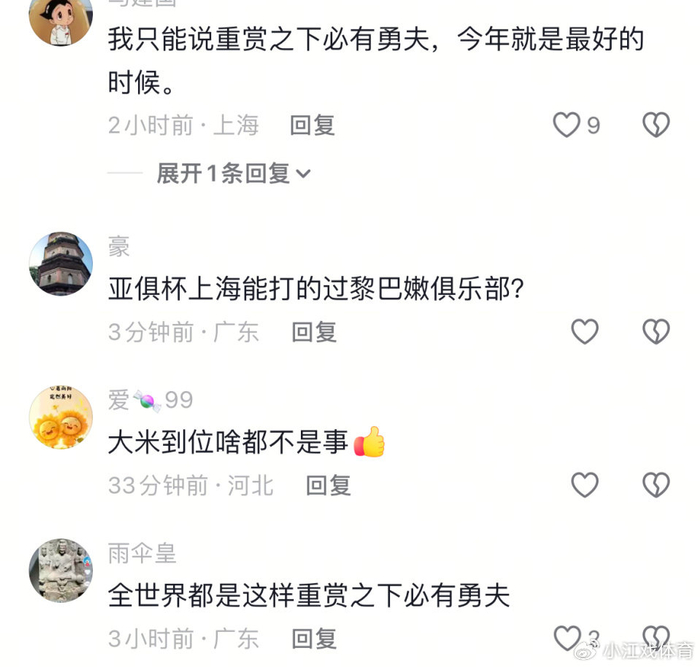Dislike the comment 大米到位啥都不是事
This screenshot has width=700, height=667.
pos(656,485)
